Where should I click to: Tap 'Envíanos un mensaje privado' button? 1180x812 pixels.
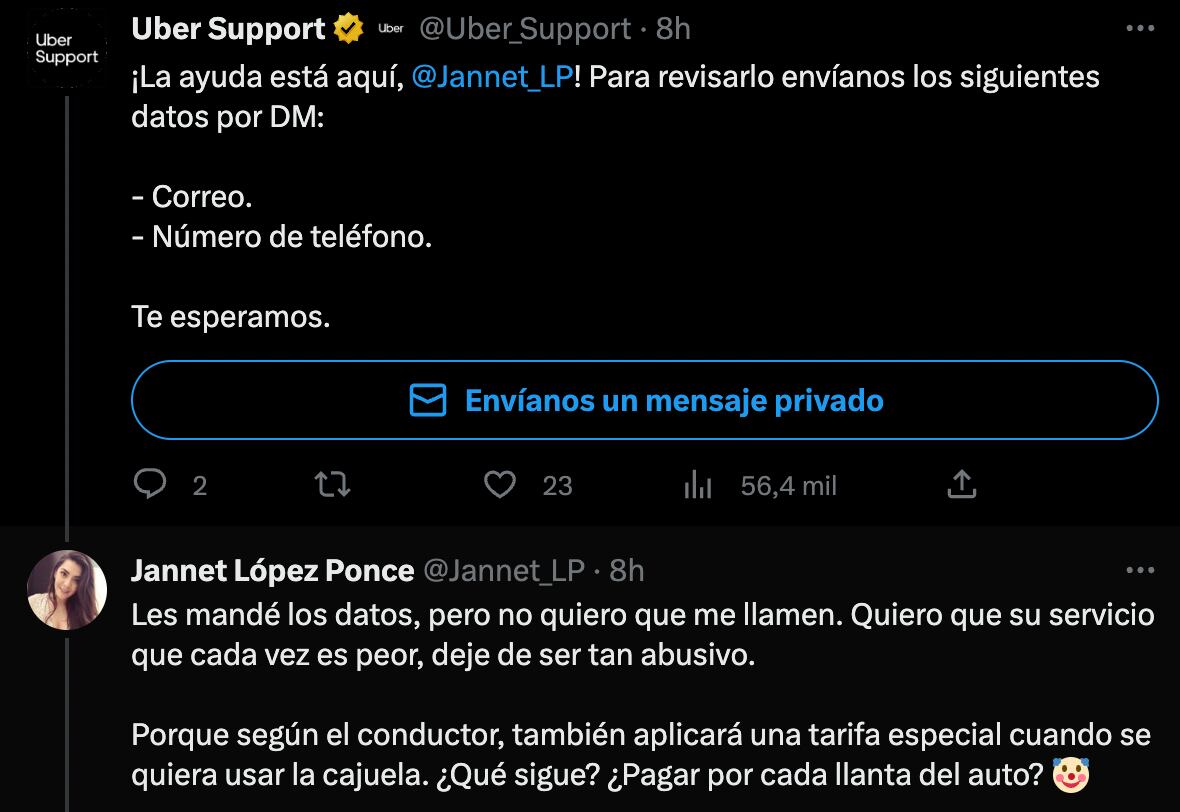point(645,401)
